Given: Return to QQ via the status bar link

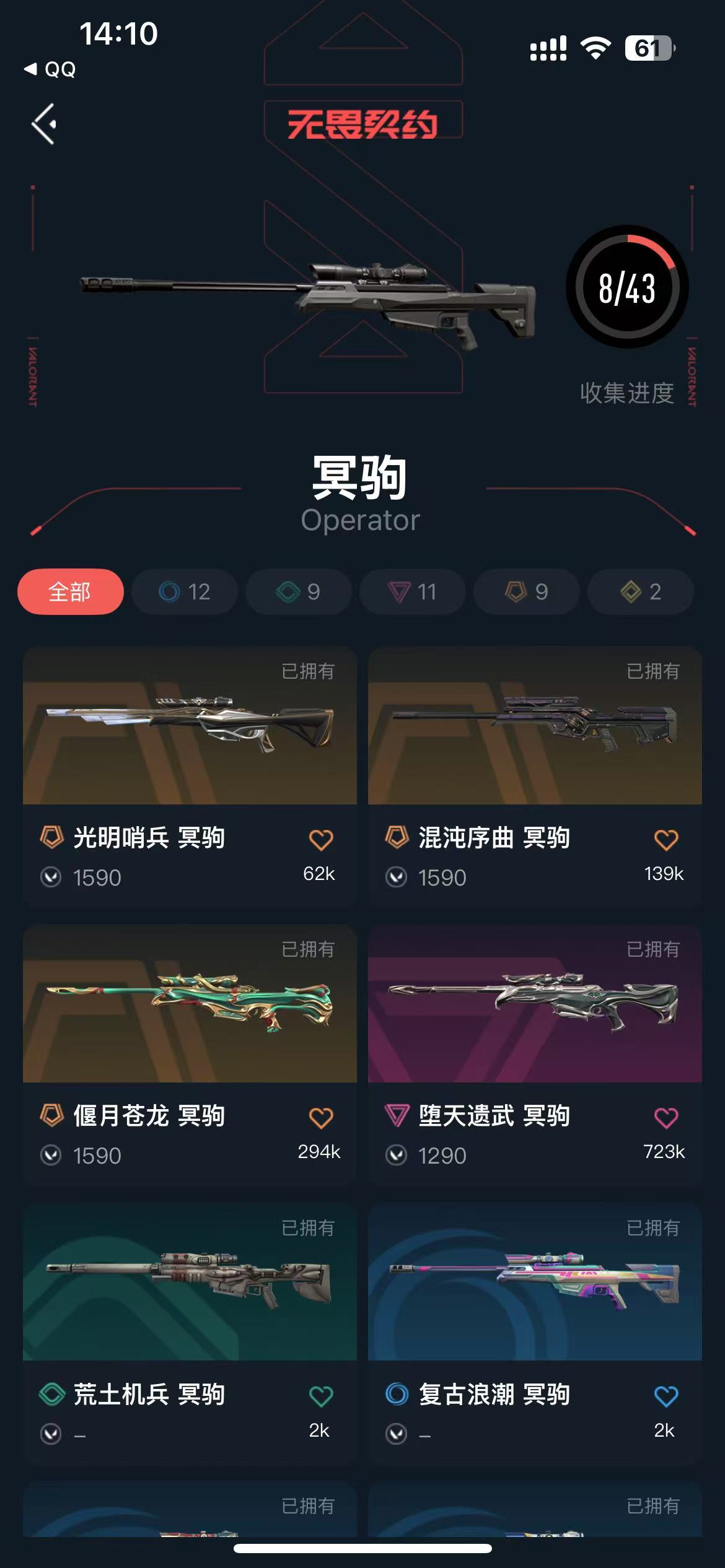Looking at the screenshot, I should (x=50, y=69).
